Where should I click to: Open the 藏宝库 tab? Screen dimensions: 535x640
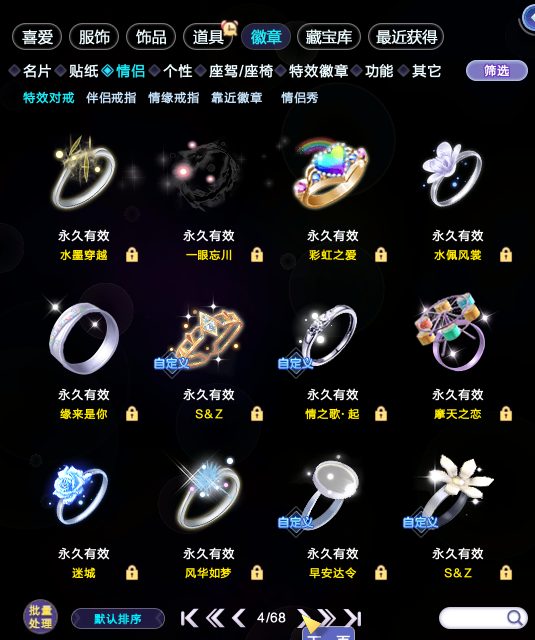(329, 37)
